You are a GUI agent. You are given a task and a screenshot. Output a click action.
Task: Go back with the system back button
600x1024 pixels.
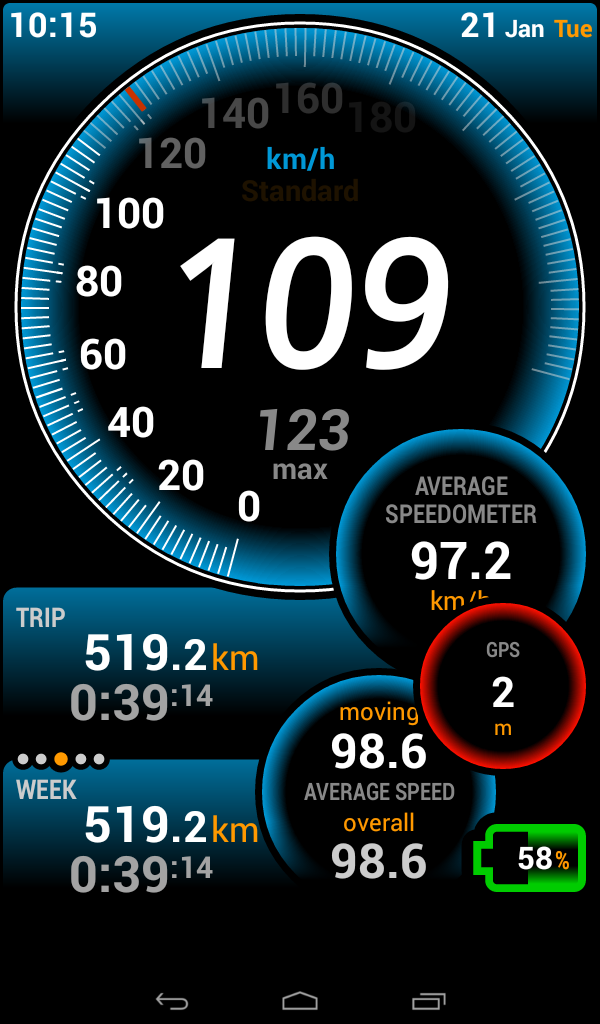pos(172,1000)
